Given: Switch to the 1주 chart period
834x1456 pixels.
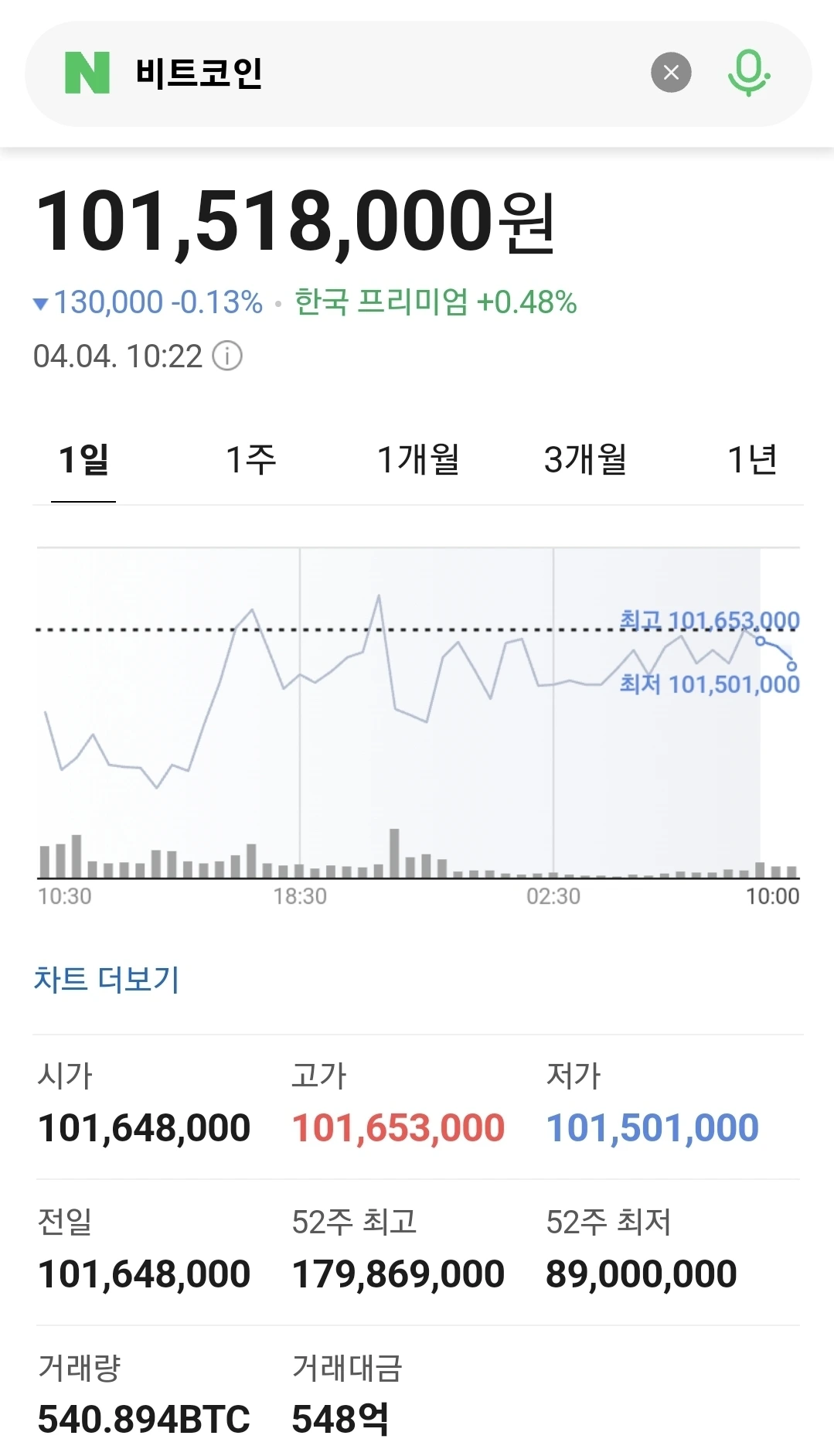Looking at the screenshot, I should 250,459.
